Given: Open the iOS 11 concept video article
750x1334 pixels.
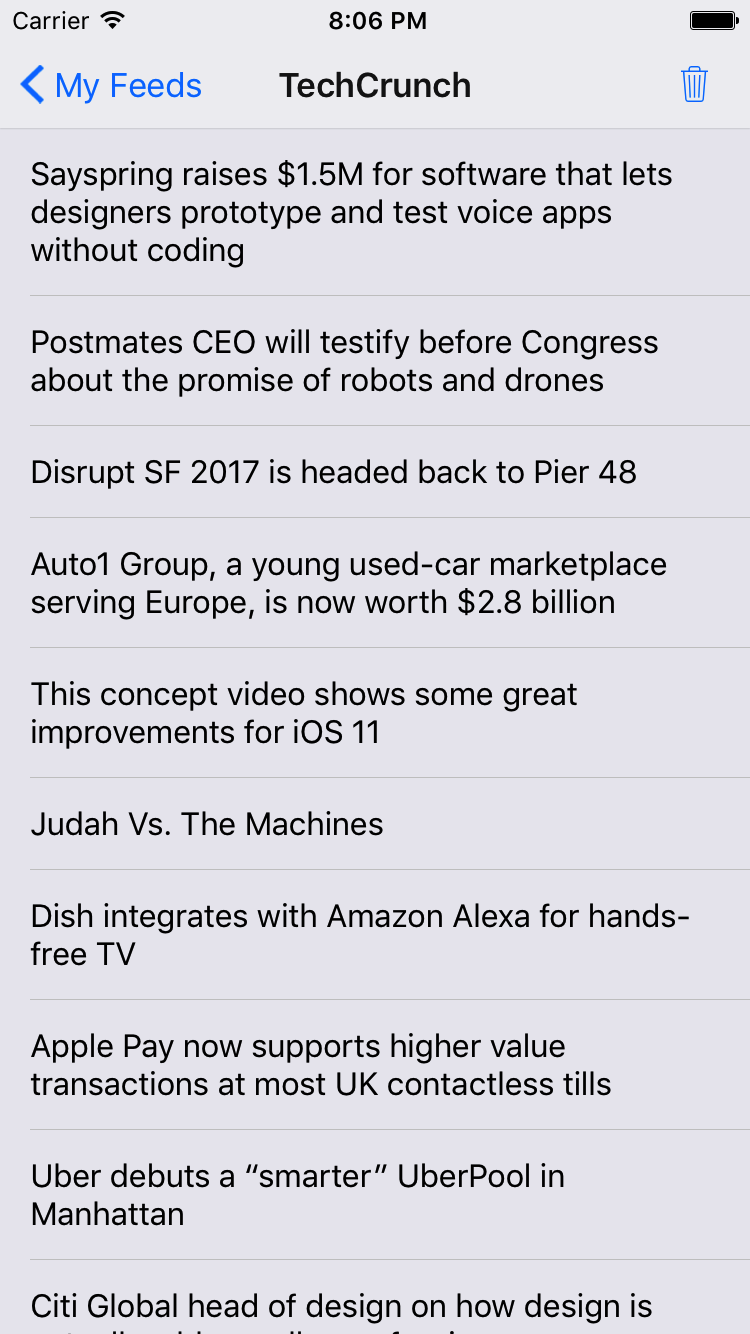Looking at the screenshot, I should pos(375,713).
